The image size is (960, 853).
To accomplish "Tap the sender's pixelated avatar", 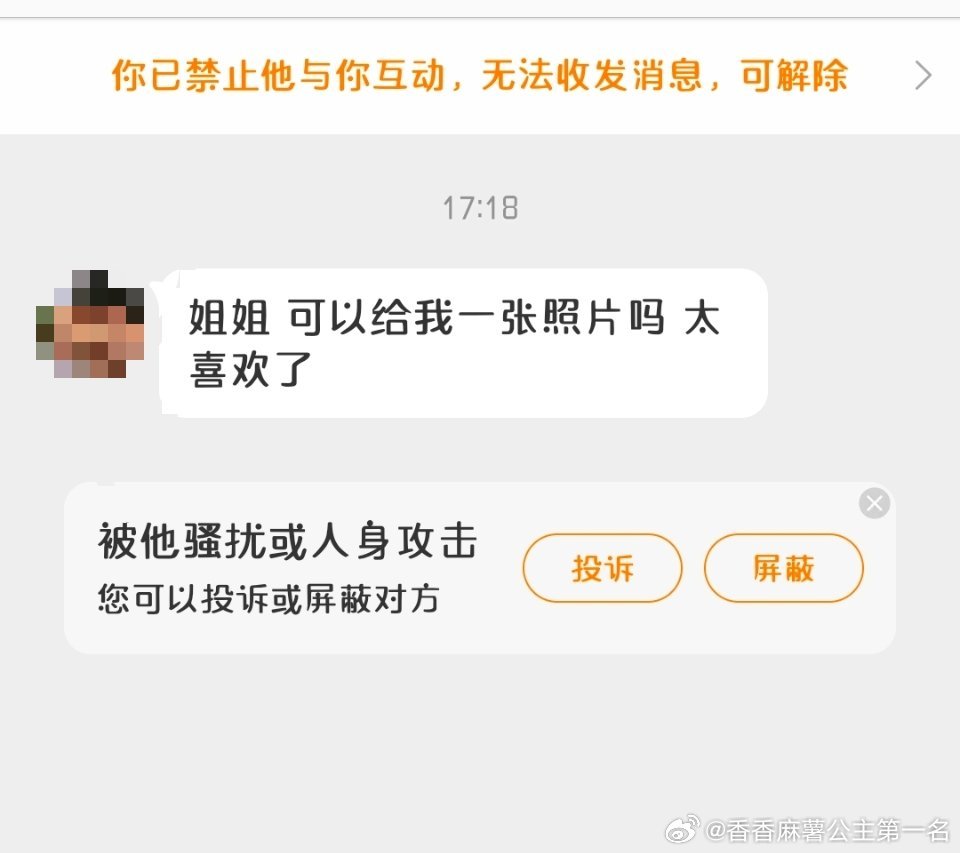I will 90,324.
